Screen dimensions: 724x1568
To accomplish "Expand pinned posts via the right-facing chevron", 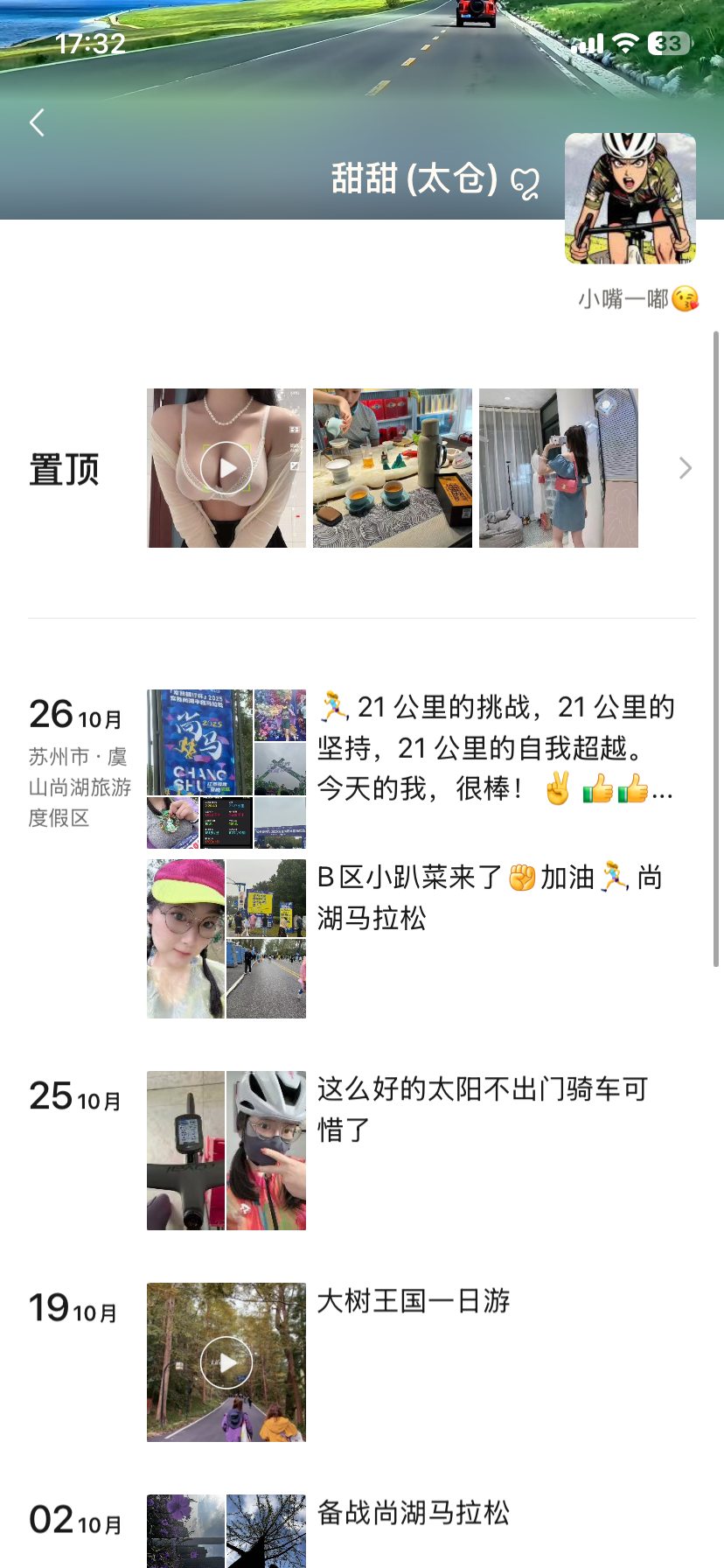I will 685,468.
